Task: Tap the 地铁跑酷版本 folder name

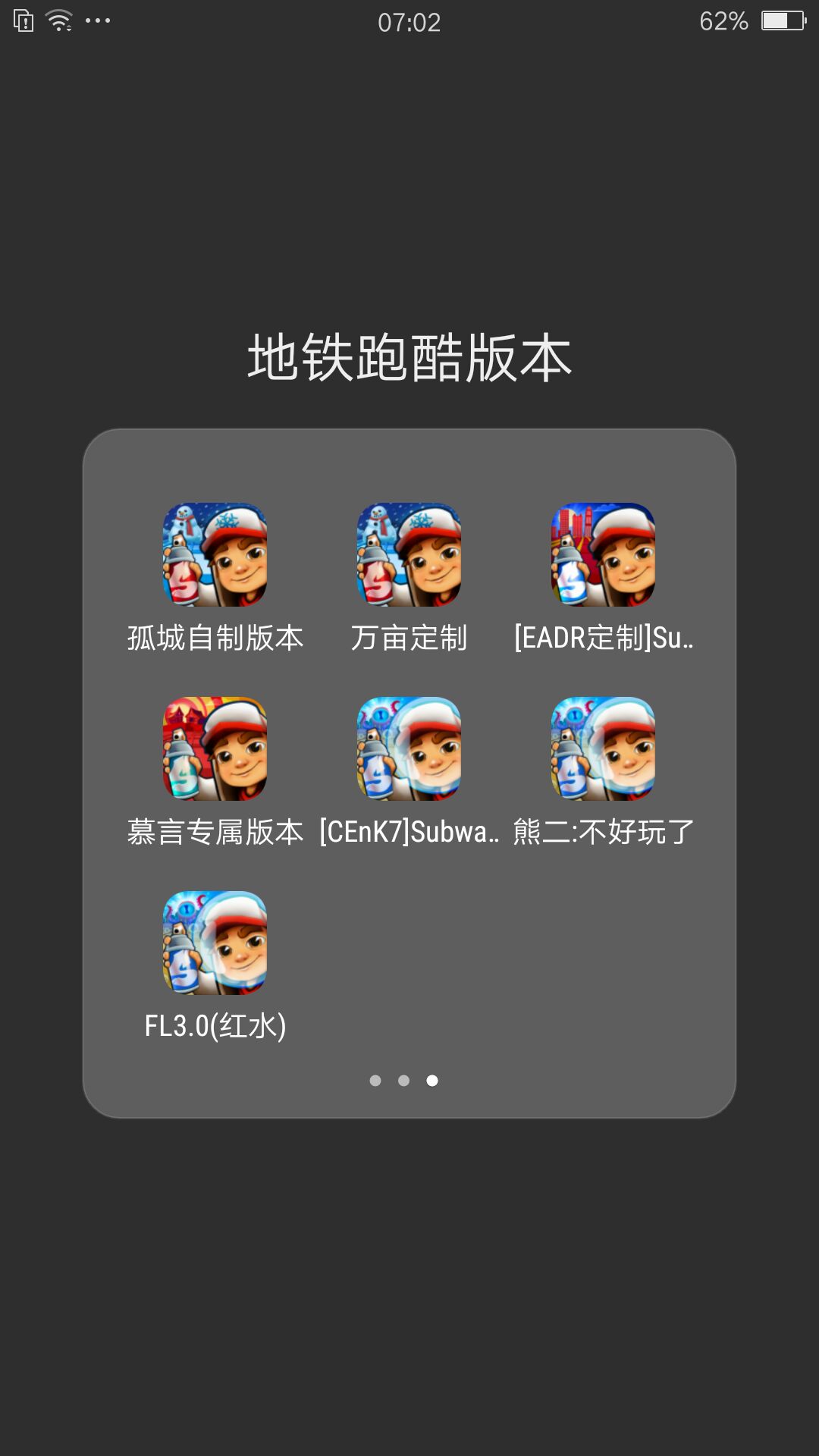Action: (x=409, y=358)
